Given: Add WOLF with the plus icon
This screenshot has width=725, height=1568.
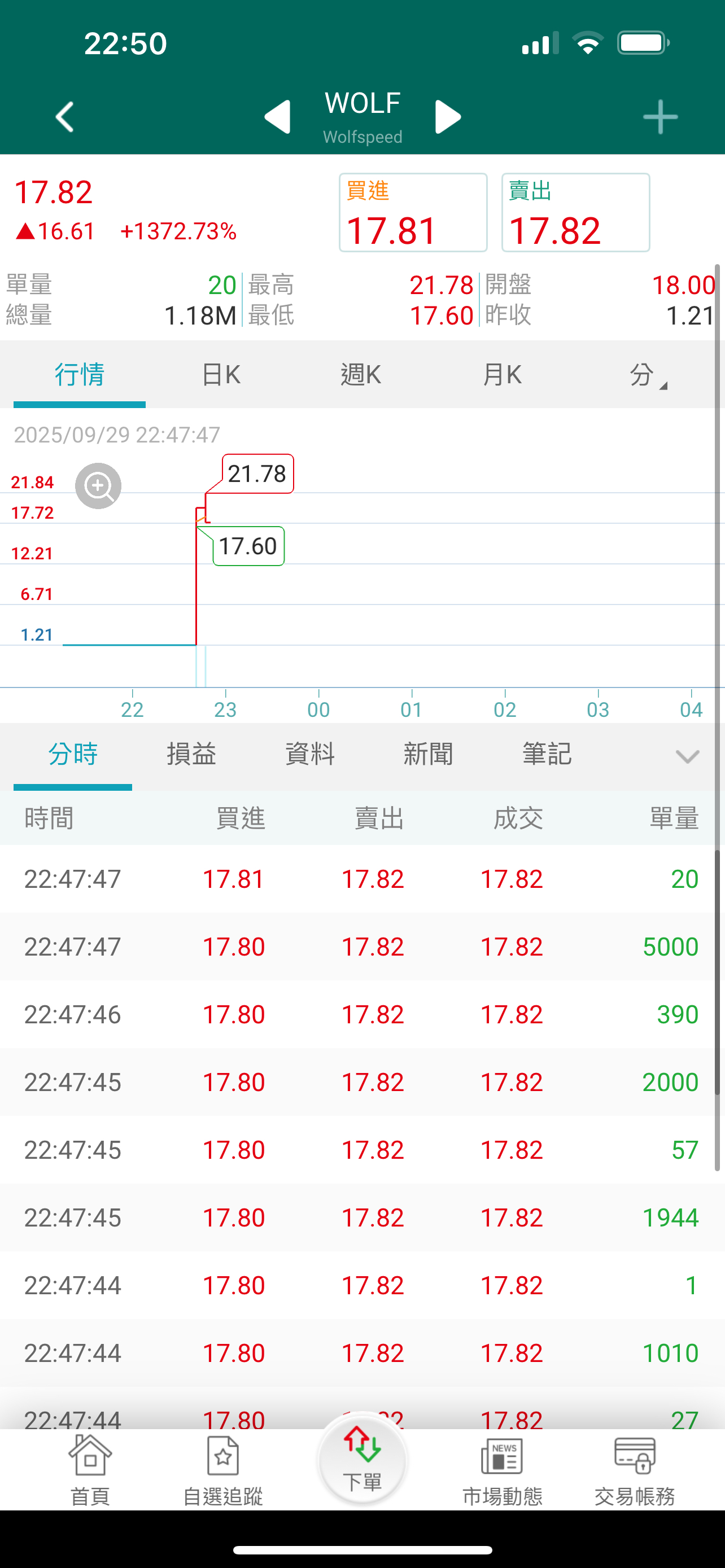Looking at the screenshot, I should (x=660, y=117).
